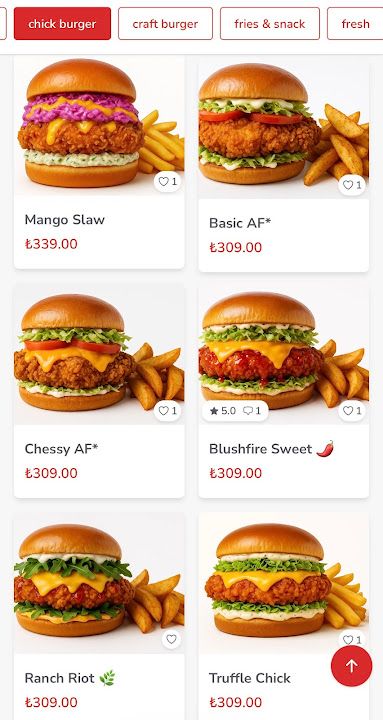Switch to the fresh category
Screen dimensions: 383x720
355,23
